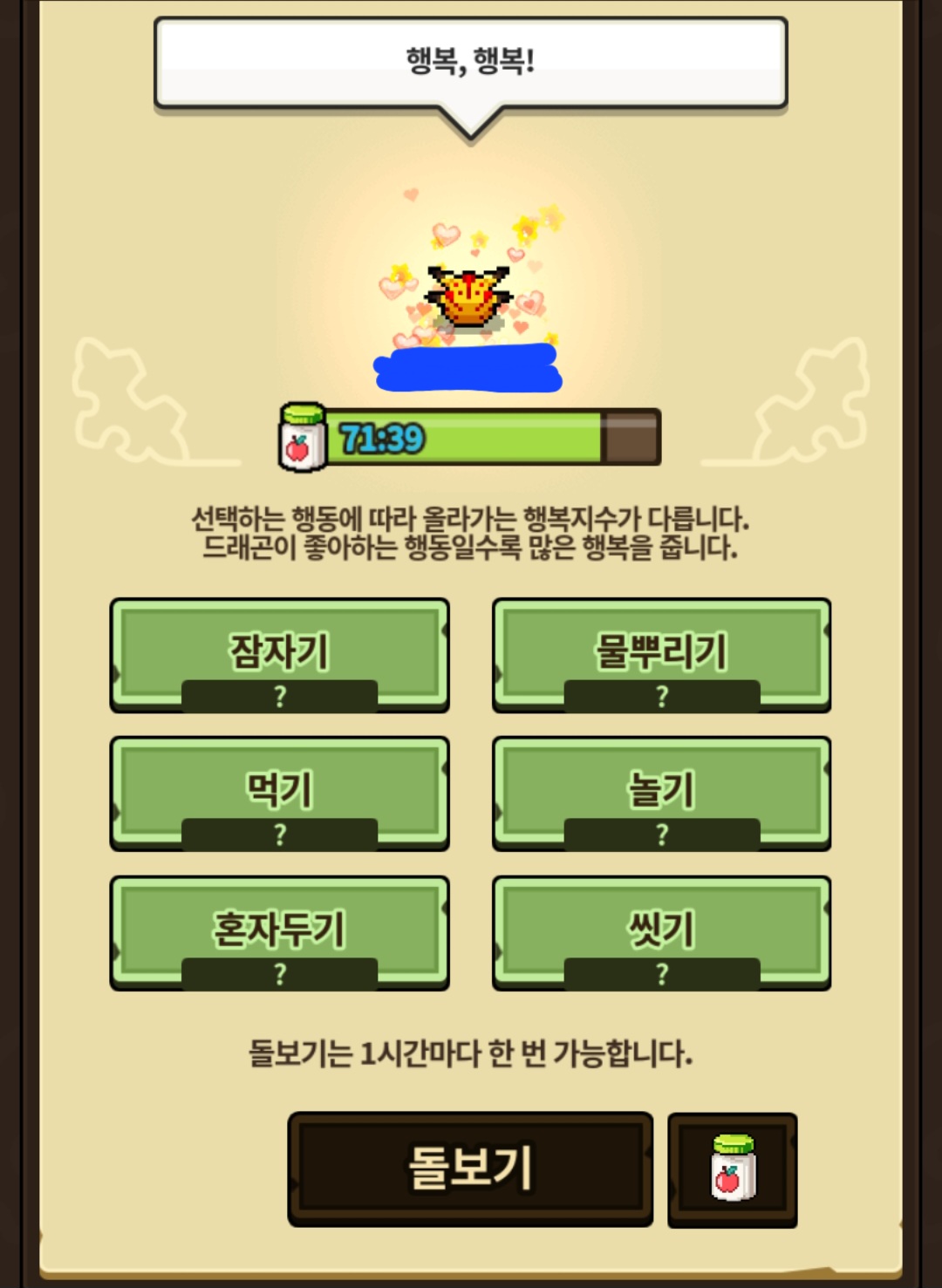The image size is (942, 1288).
Task: Choose the 물뿌리기 option
Action: tap(661, 654)
